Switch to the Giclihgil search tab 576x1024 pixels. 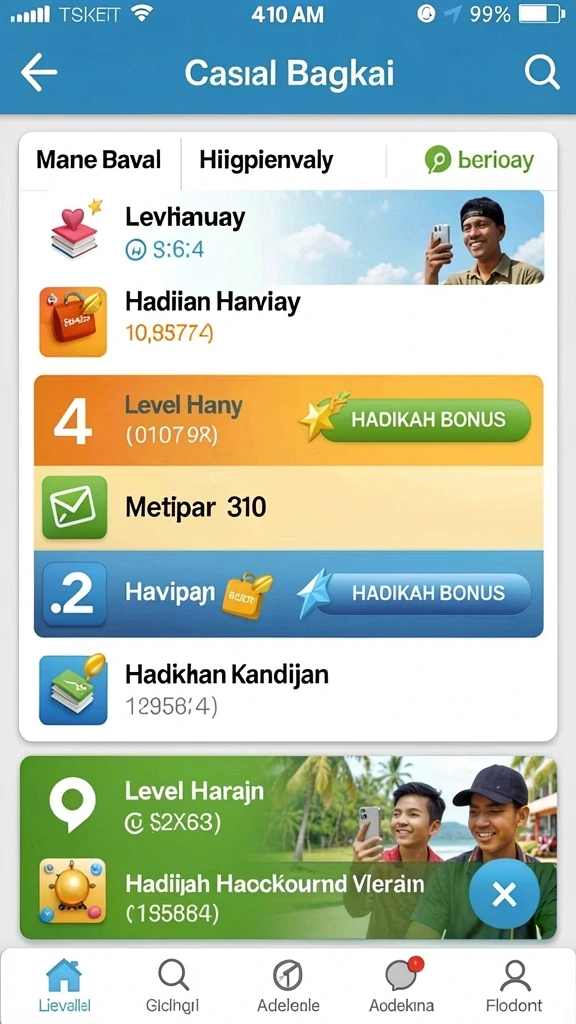coord(172,986)
